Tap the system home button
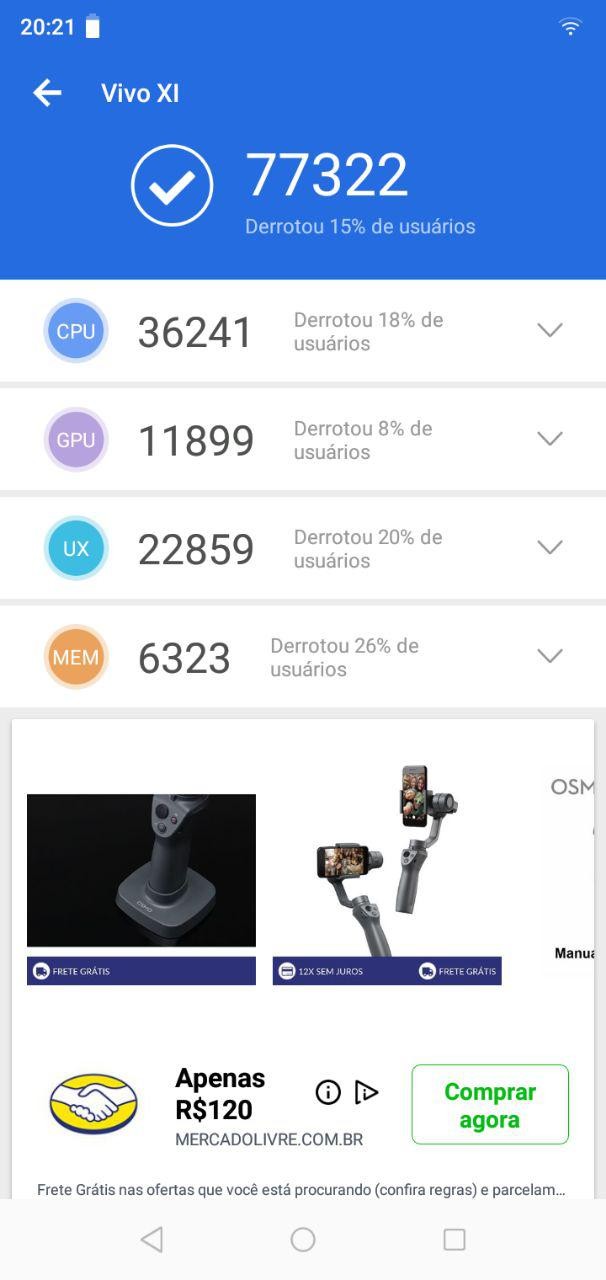The height and width of the screenshot is (1280, 606). pyautogui.click(x=303, y=1240)
